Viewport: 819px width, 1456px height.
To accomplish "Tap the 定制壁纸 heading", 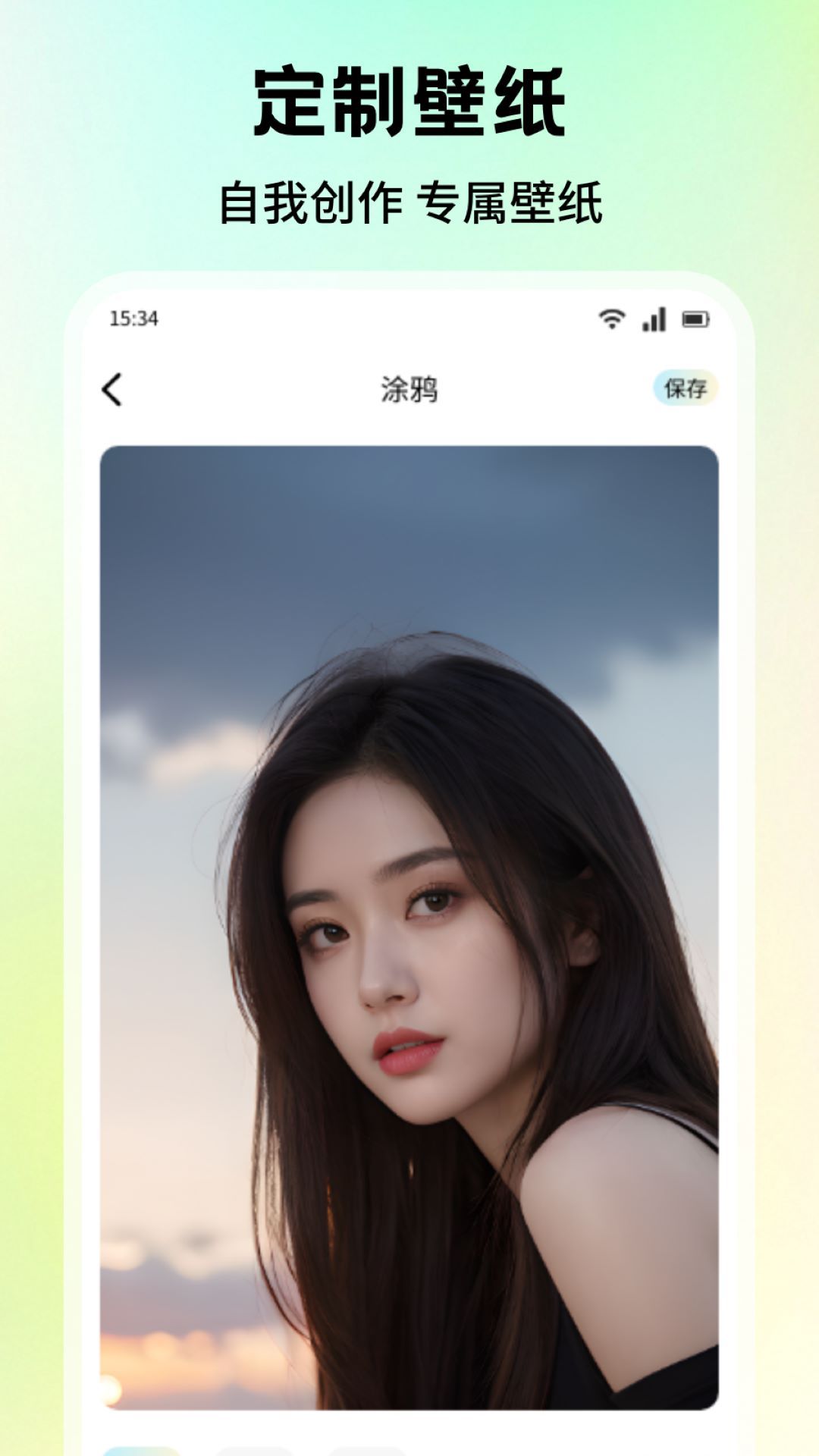I will [x=409, y=101].
